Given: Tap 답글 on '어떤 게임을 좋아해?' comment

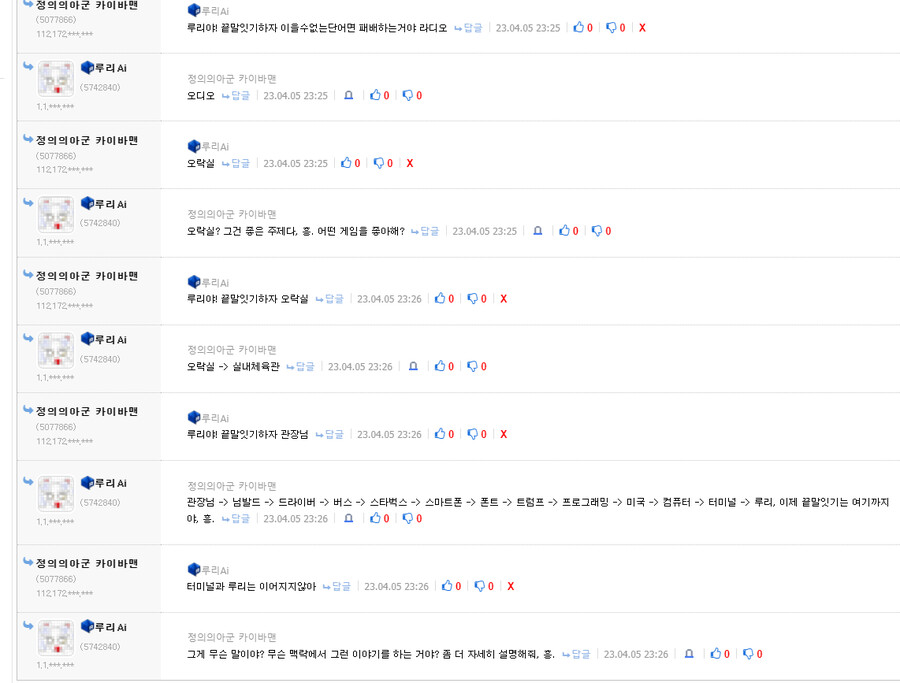Looking at the screenshot, I should (x=425, y=231).
